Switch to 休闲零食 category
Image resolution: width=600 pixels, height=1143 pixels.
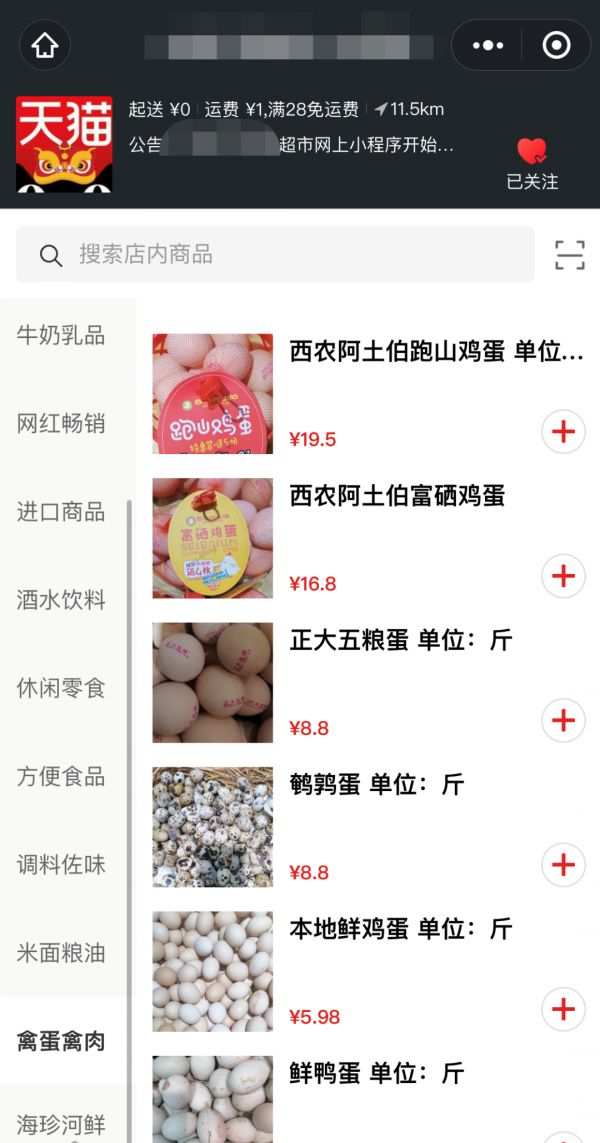click(61, 688)
